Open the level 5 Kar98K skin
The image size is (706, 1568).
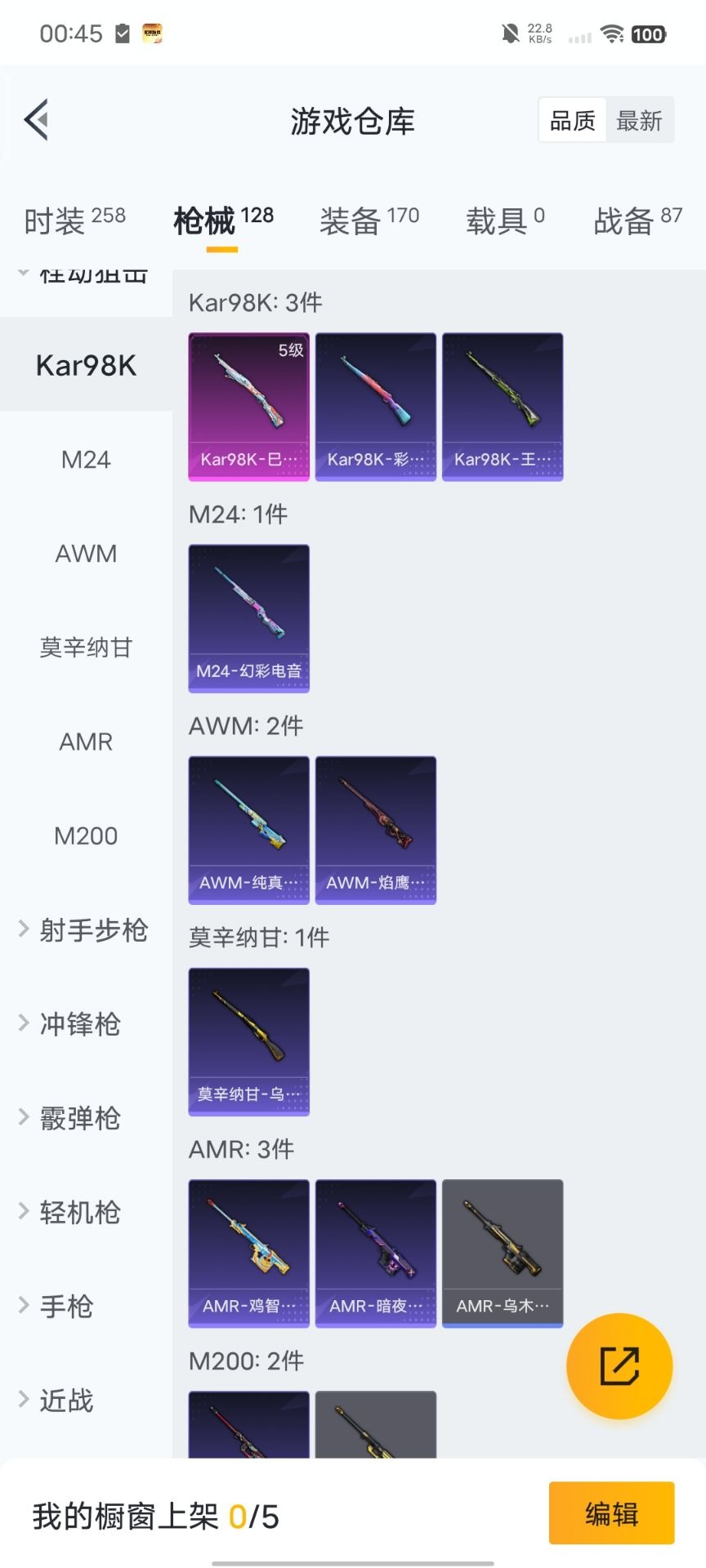pyautogui.click(x=248, y=406)
